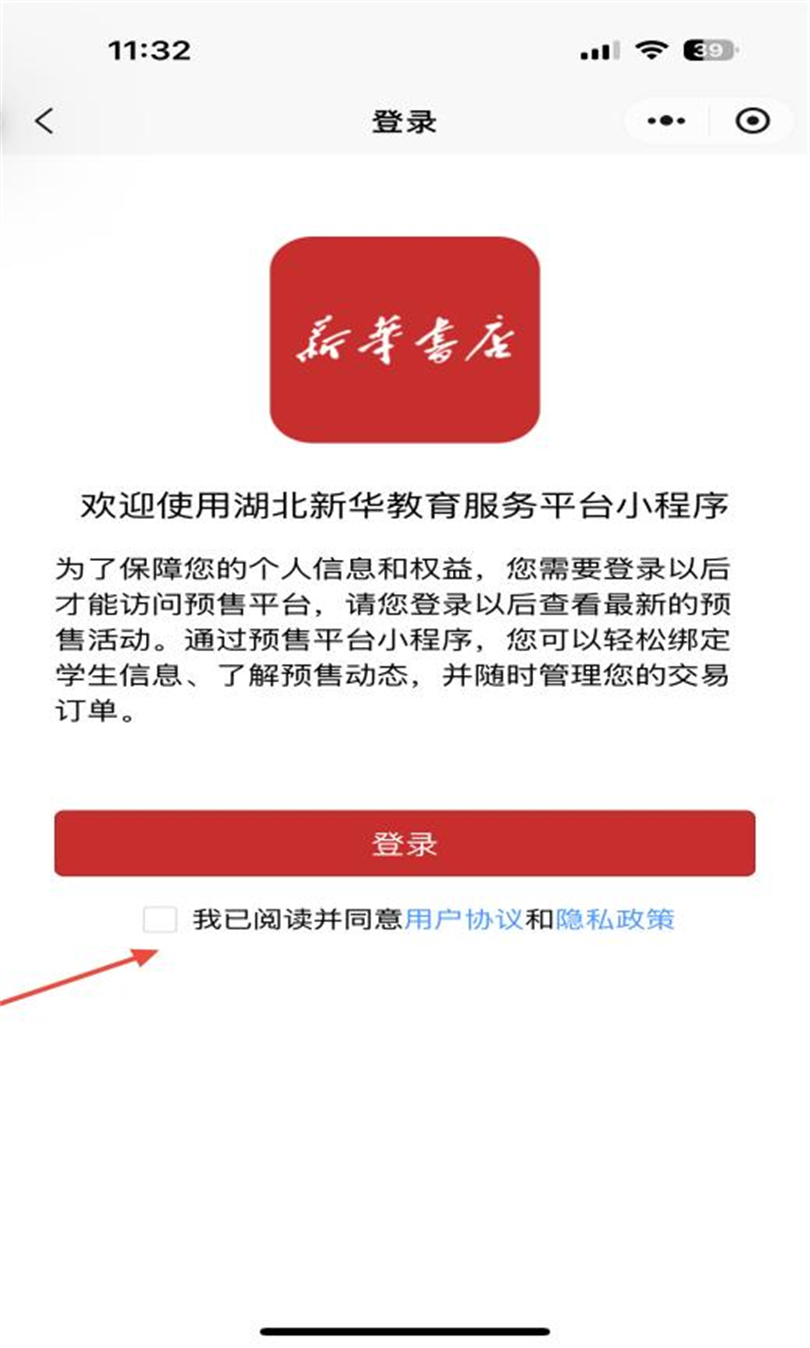Open the mini program's three-dot menu
810x1348 pixels.
(x=666, y=121)
